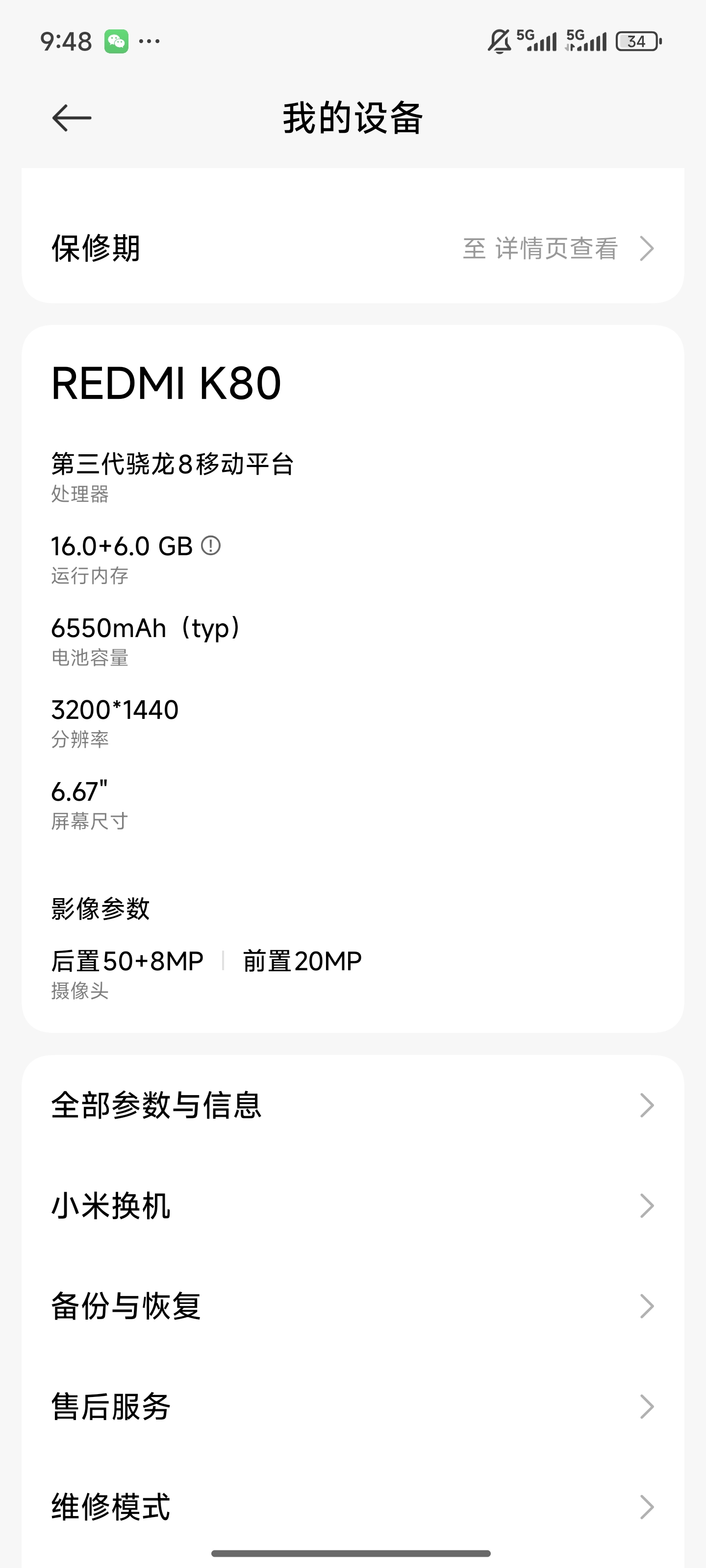Open 售后服务
Screen dimensions: 706x1568
coord(353,1407)
